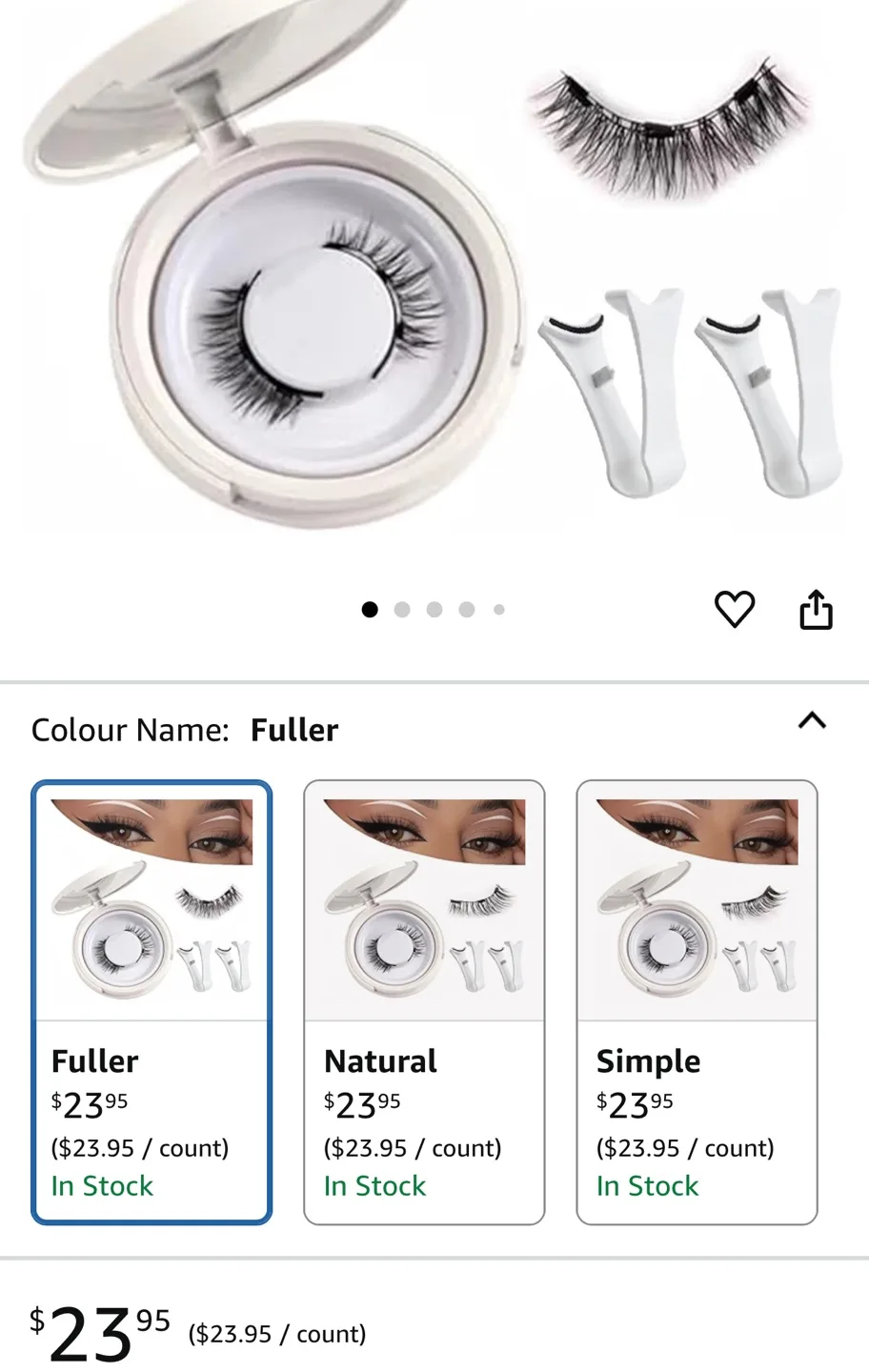This screenshot has width=869, height=1372.
Task: Click the chevron above the variant options
Action: pyautogui.click(x=812, y=722)
